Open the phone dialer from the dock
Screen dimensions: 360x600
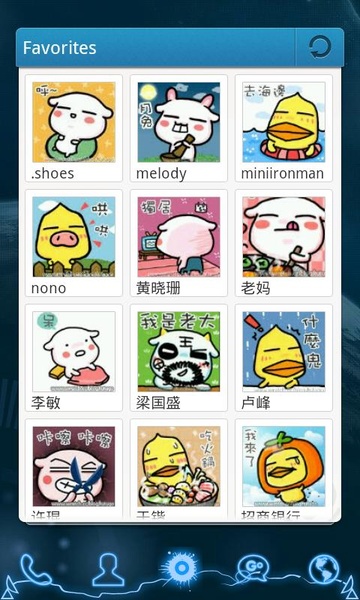pyautogui.click(x=34, y=569)
